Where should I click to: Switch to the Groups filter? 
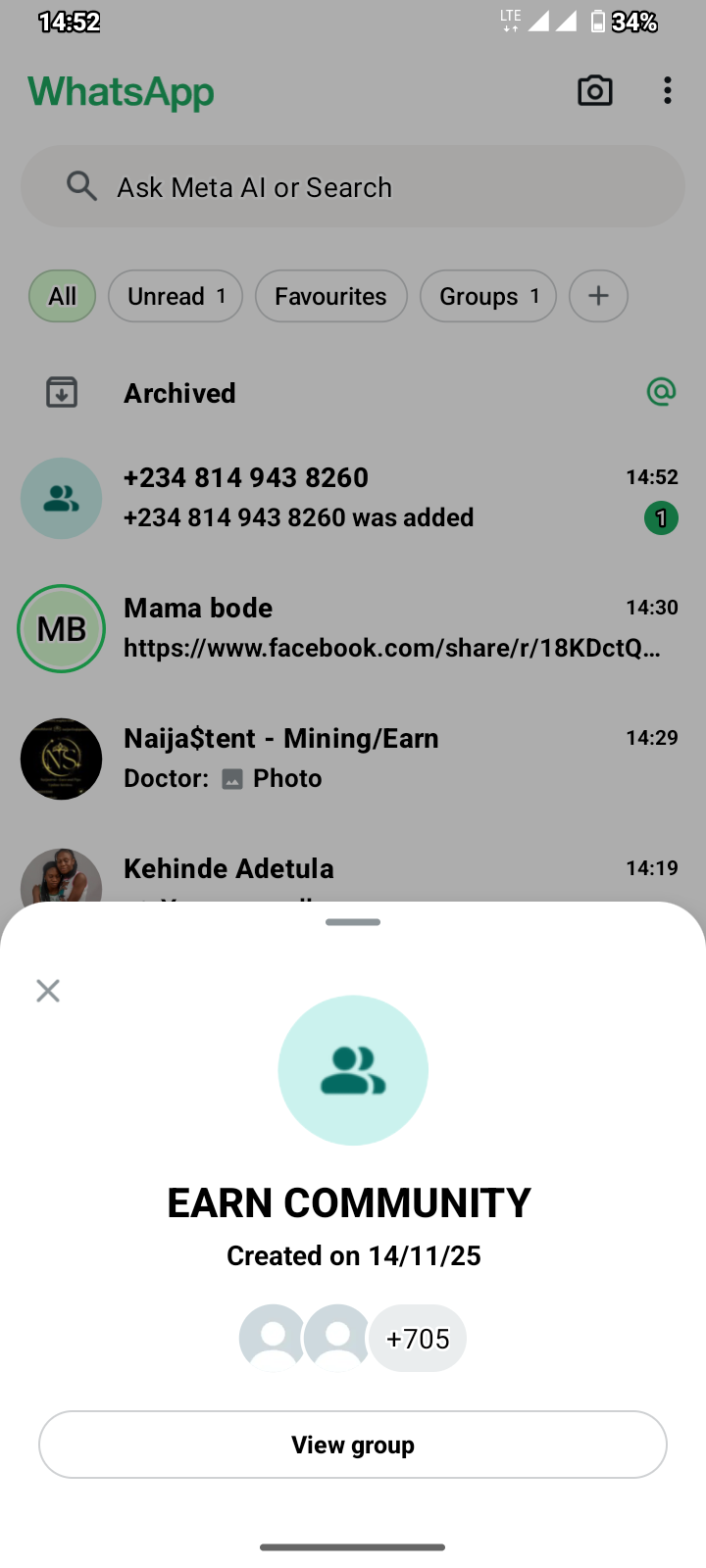click(x=487, y=296)
